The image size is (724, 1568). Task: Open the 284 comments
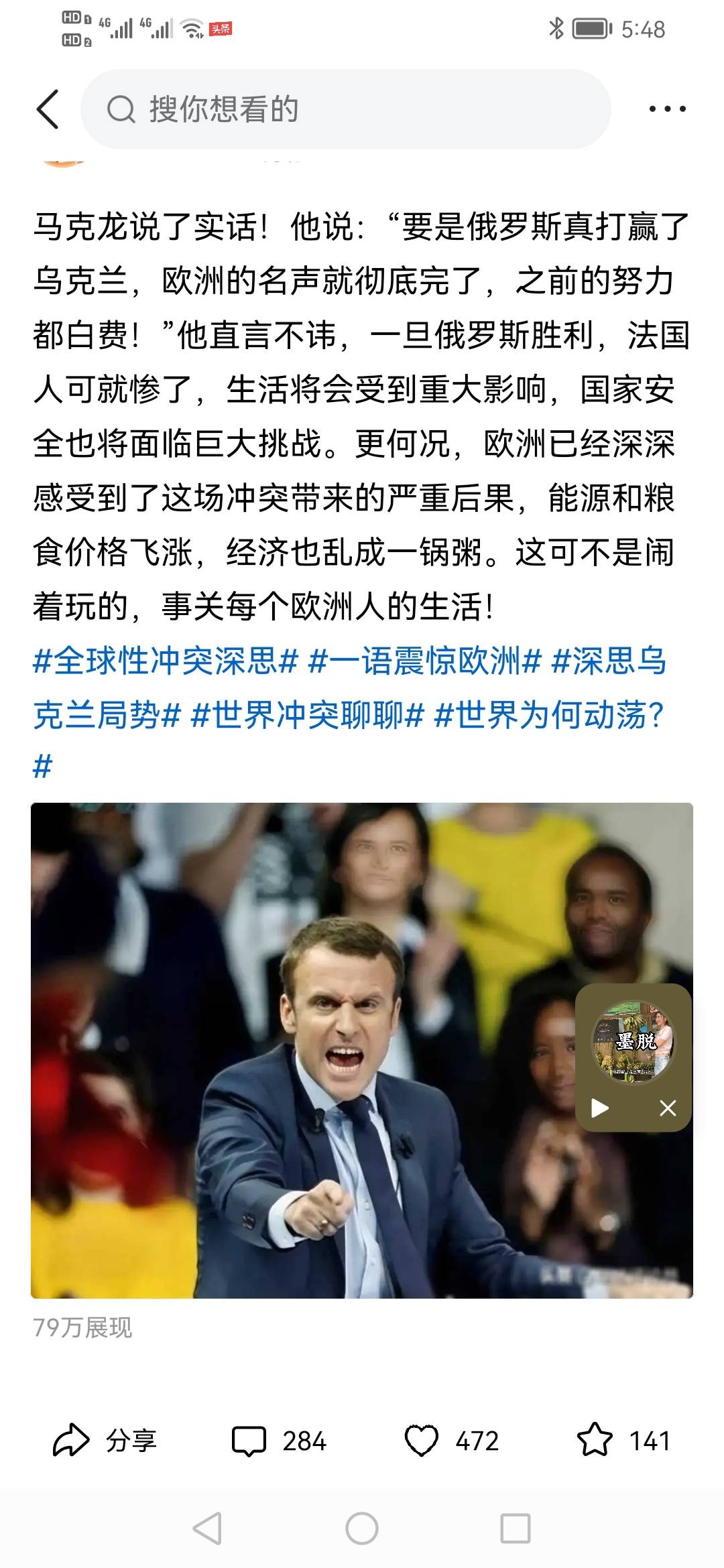coord(278,1441)
